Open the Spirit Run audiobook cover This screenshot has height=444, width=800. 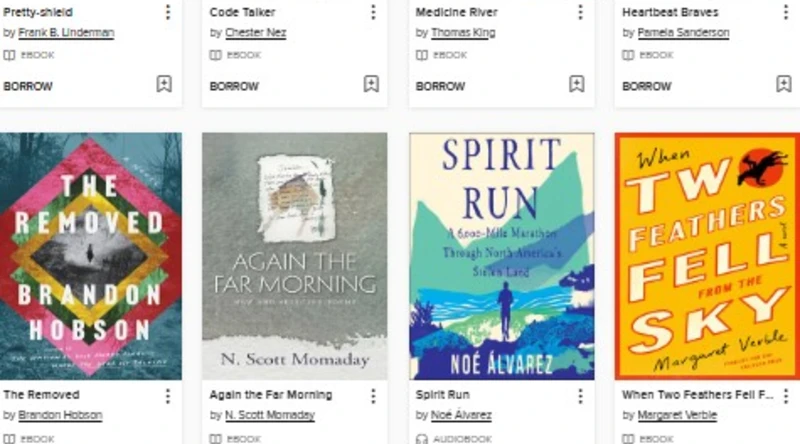click(x=501, y=256)
